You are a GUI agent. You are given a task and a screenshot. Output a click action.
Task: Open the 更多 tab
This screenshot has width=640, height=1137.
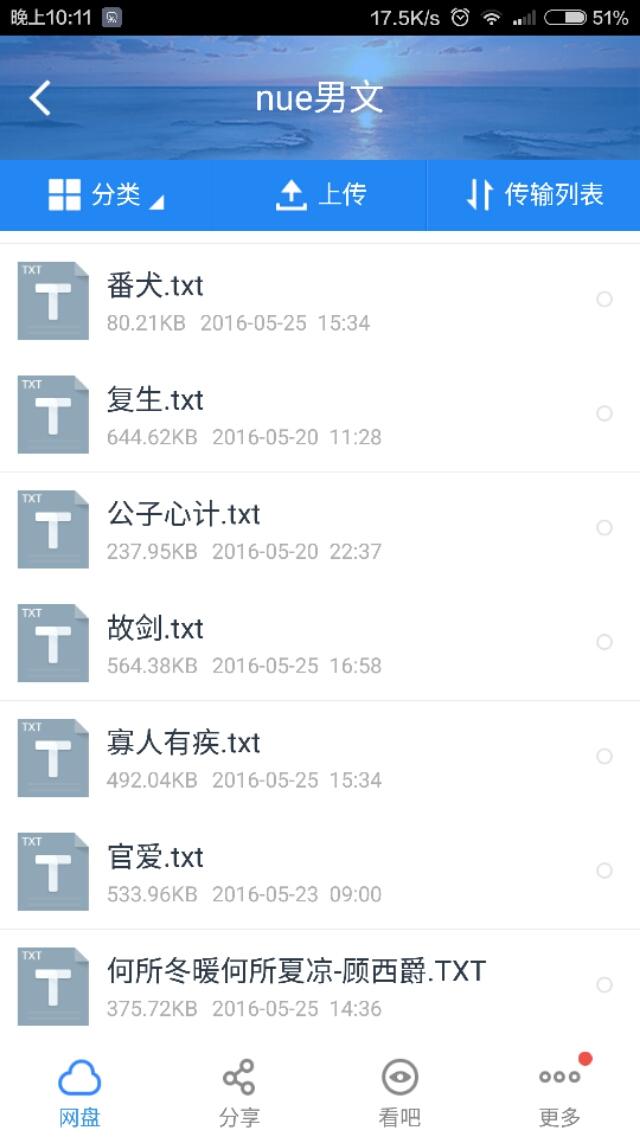559,1091
